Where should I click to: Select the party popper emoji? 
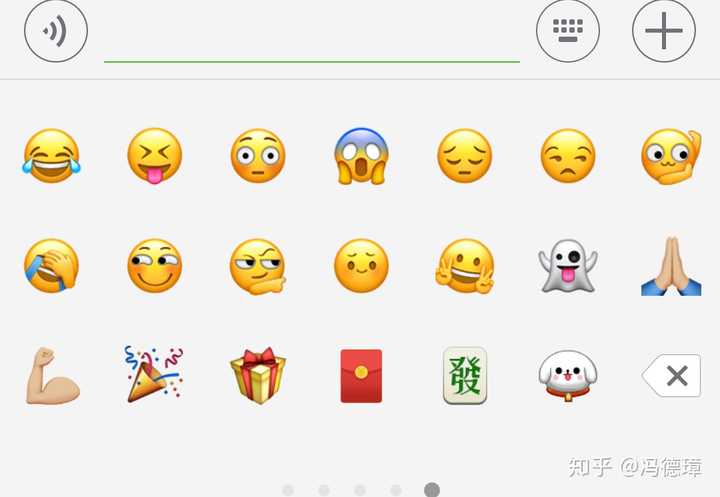click(x=155, y=374)
